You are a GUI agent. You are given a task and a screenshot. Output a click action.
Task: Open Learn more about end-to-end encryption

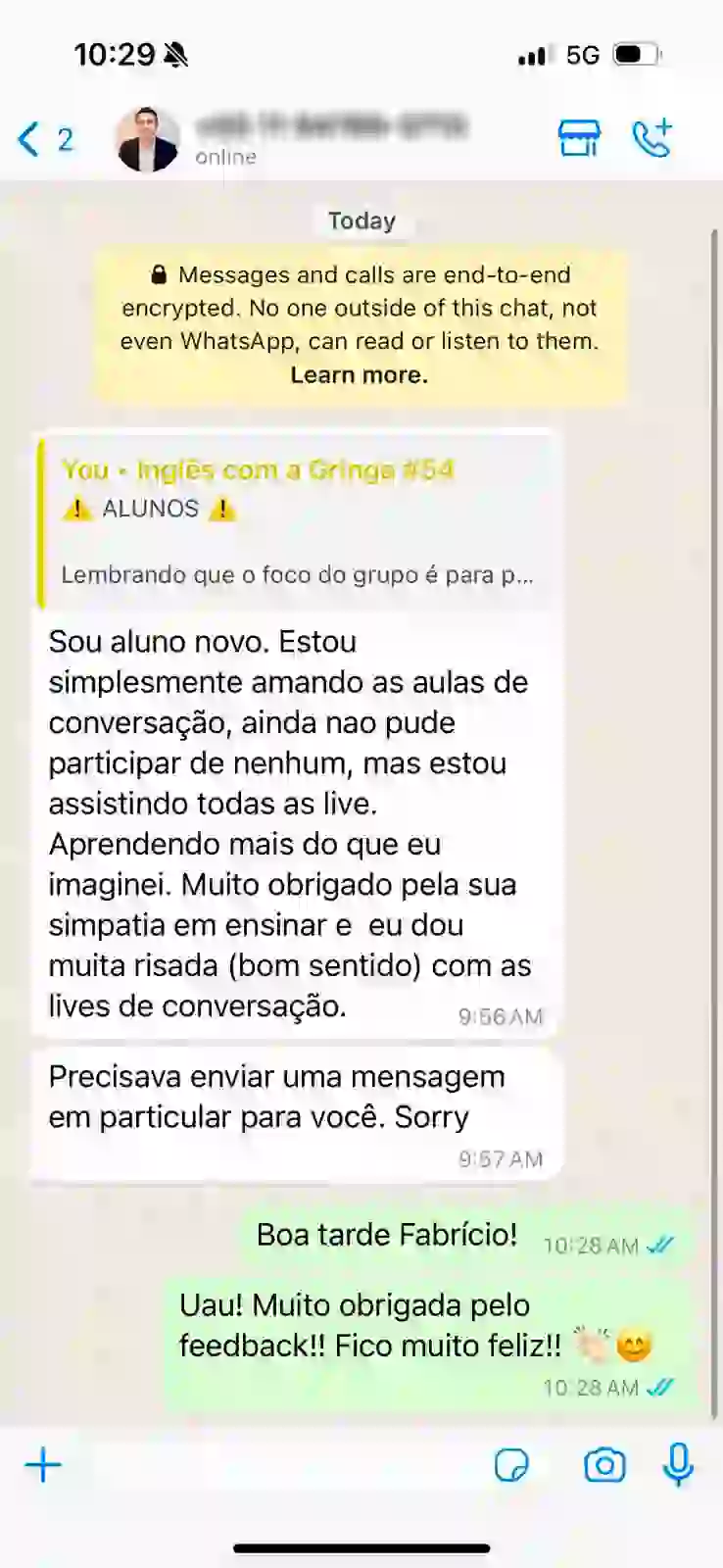pyautogui.click(x=360, y=374)
